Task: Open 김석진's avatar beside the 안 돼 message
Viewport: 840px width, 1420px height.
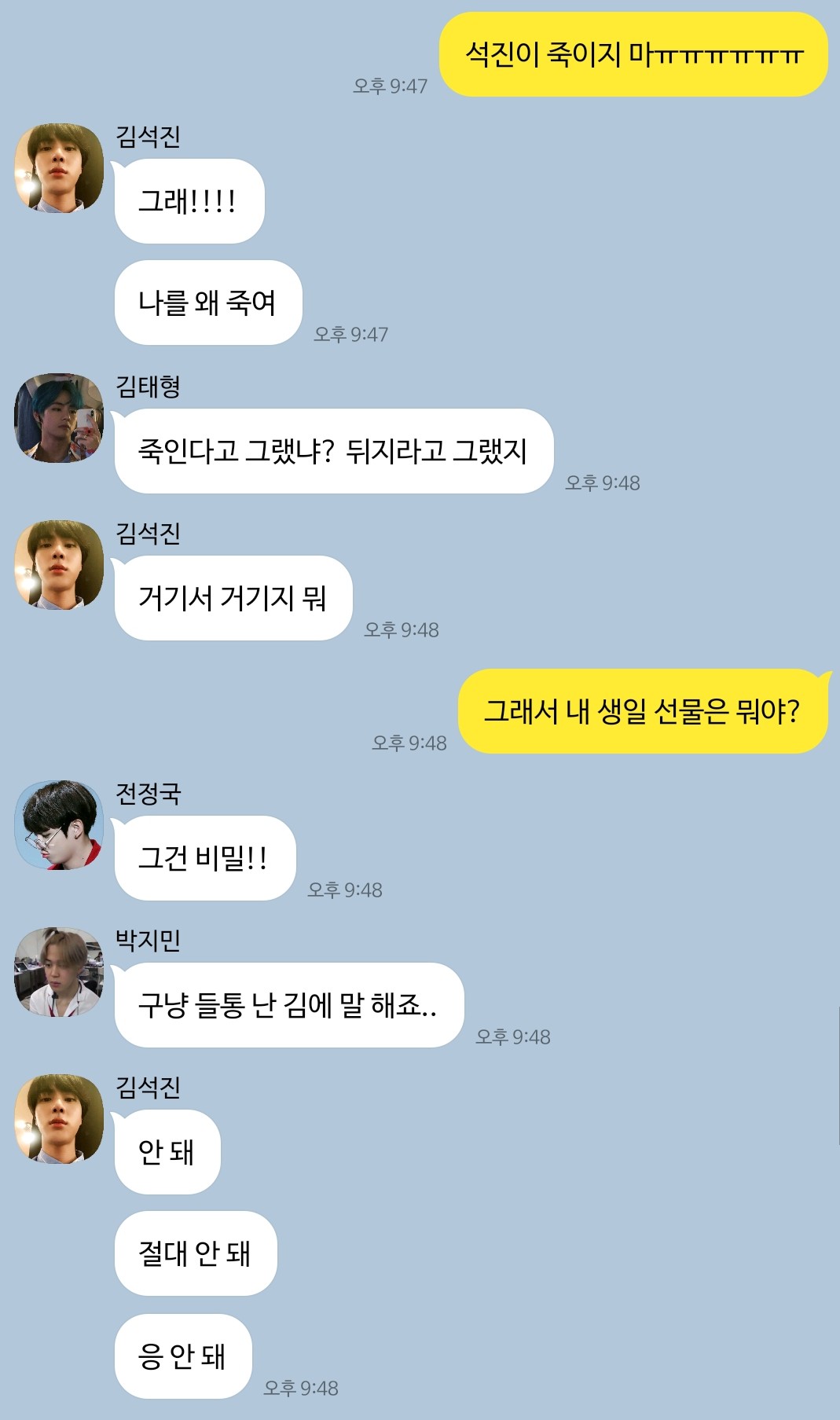Action: tap(59, 1118)
